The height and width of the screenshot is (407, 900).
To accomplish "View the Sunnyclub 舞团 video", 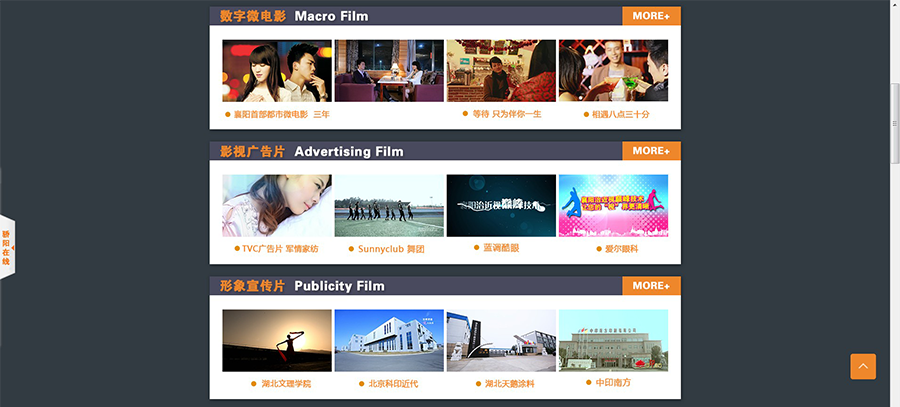I will [x=389, y=206].
